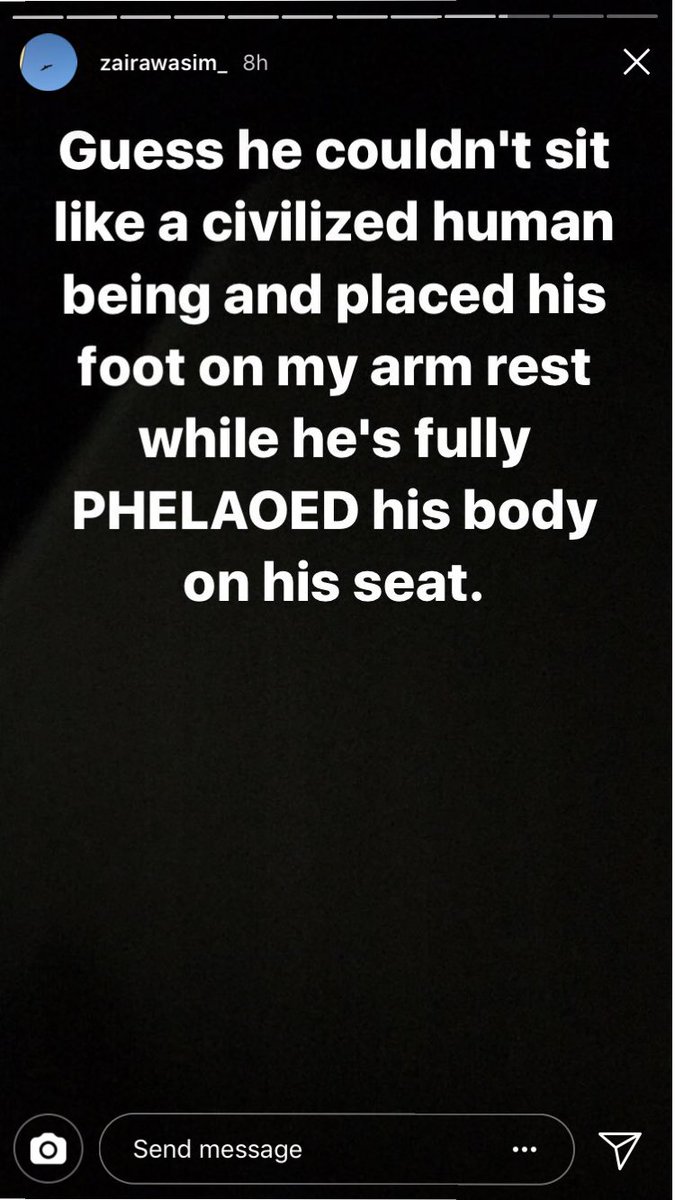Share this story via paper plane icon
675x1200 pixels.
619,1150
